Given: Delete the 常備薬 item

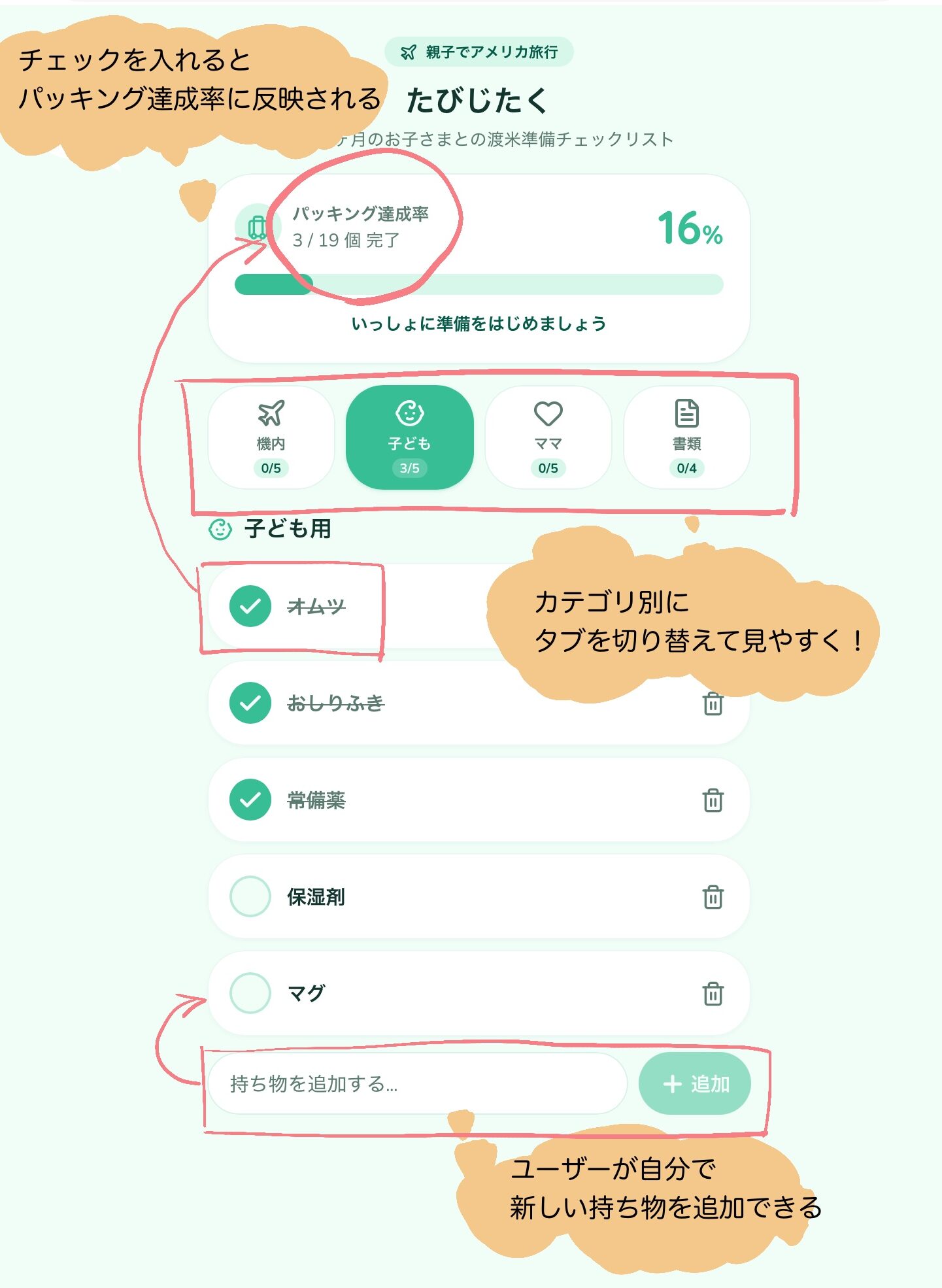Looking at the screenshot, I should [x=713, y=800].
